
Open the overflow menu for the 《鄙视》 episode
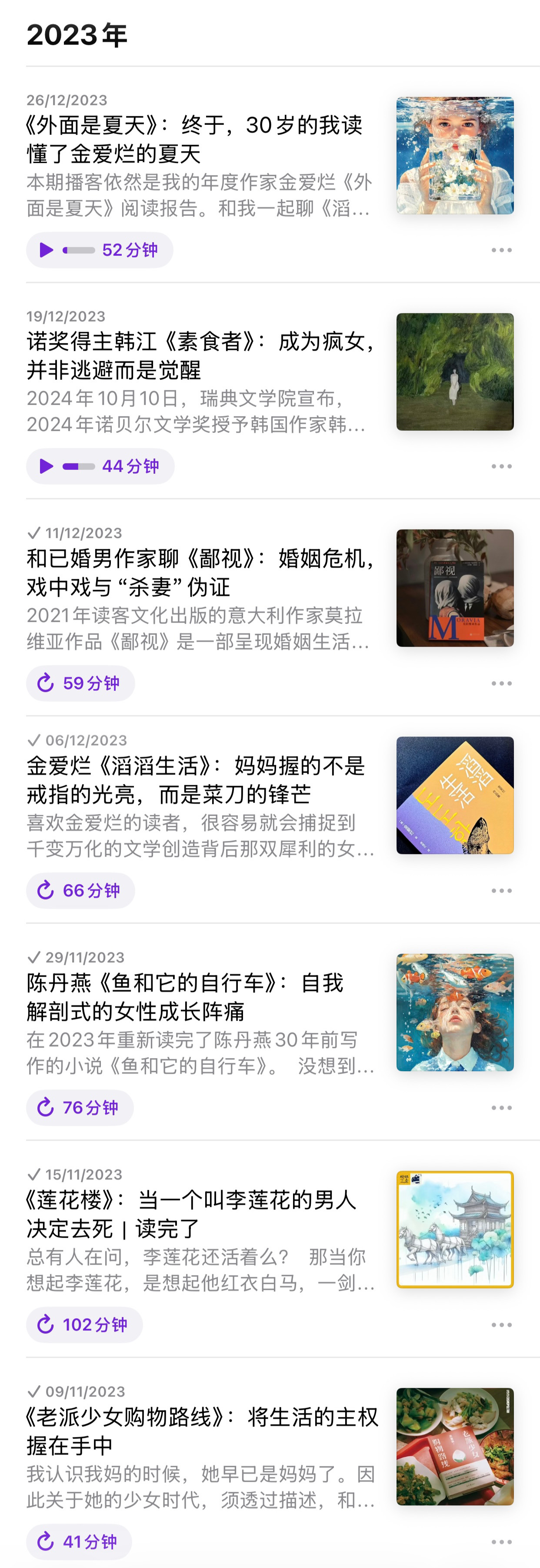pos(502,683)
